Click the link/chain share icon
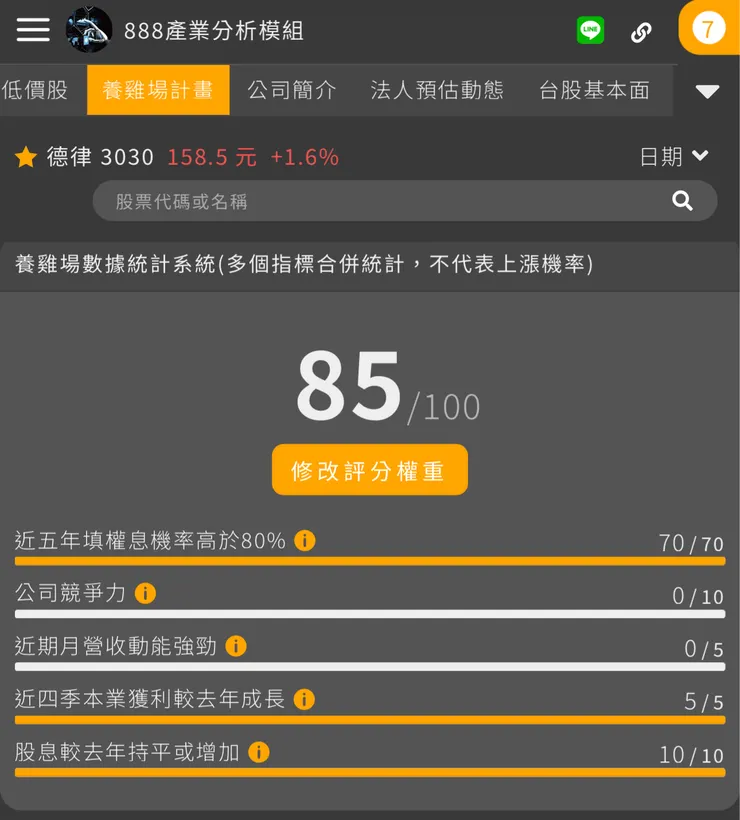740x820 pixels. [641, 30]
